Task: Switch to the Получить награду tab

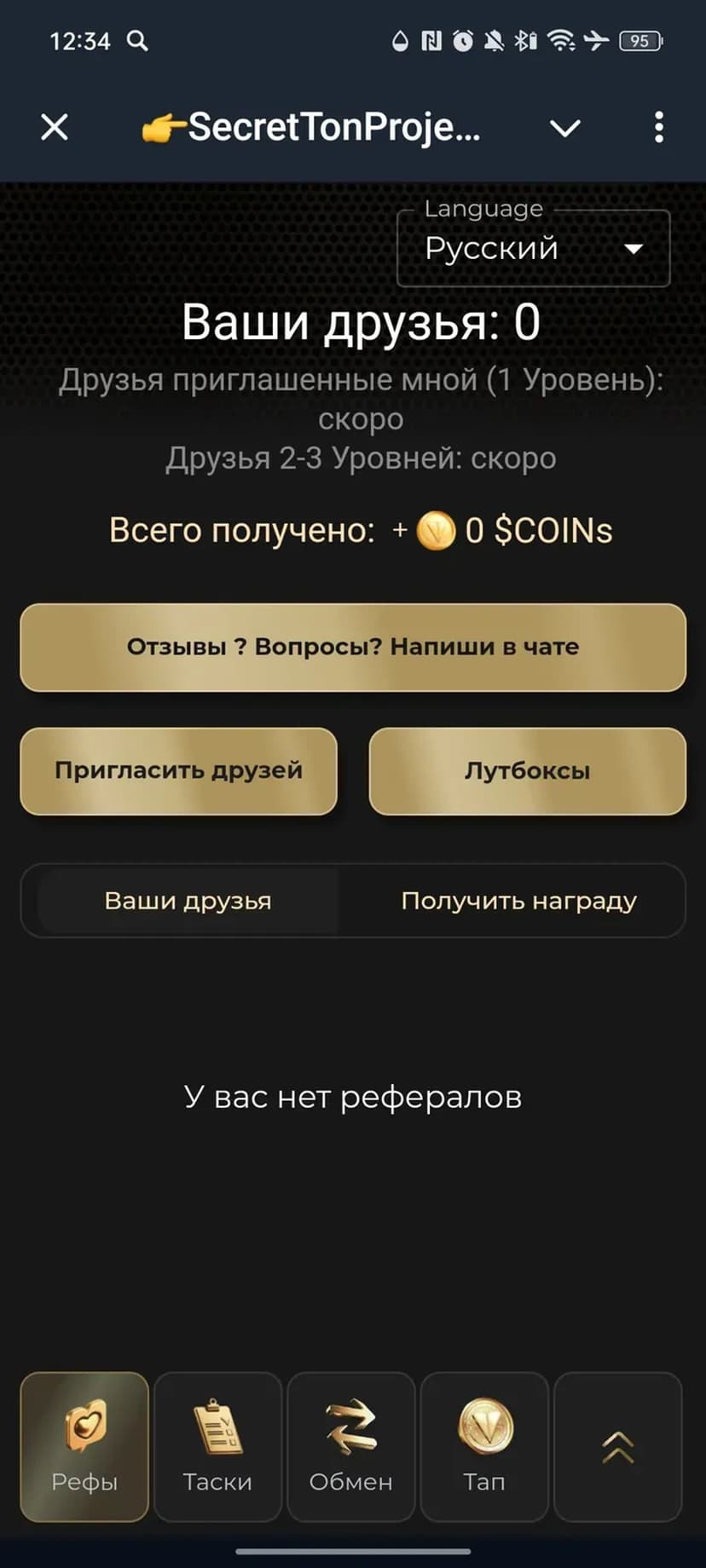Action: coord(518,901)
